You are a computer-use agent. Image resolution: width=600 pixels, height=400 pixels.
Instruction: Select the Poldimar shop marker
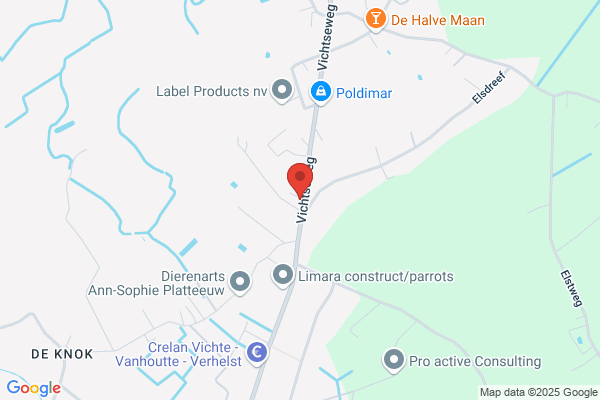(x=321, y=93)
